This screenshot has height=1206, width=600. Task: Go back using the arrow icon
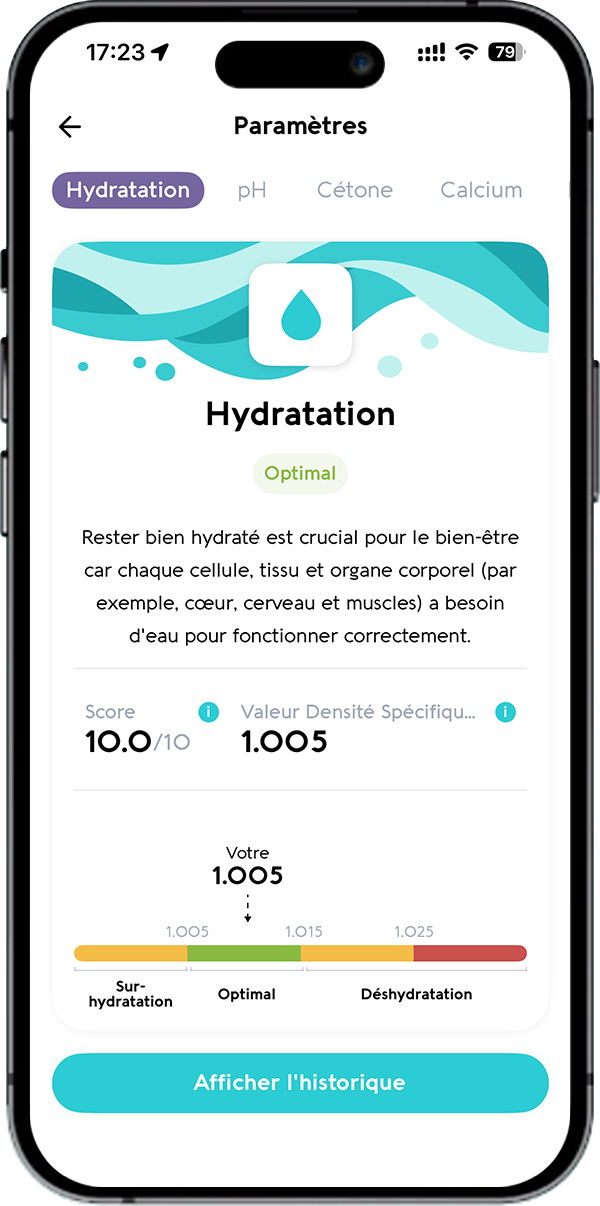[x=70, y=126]
